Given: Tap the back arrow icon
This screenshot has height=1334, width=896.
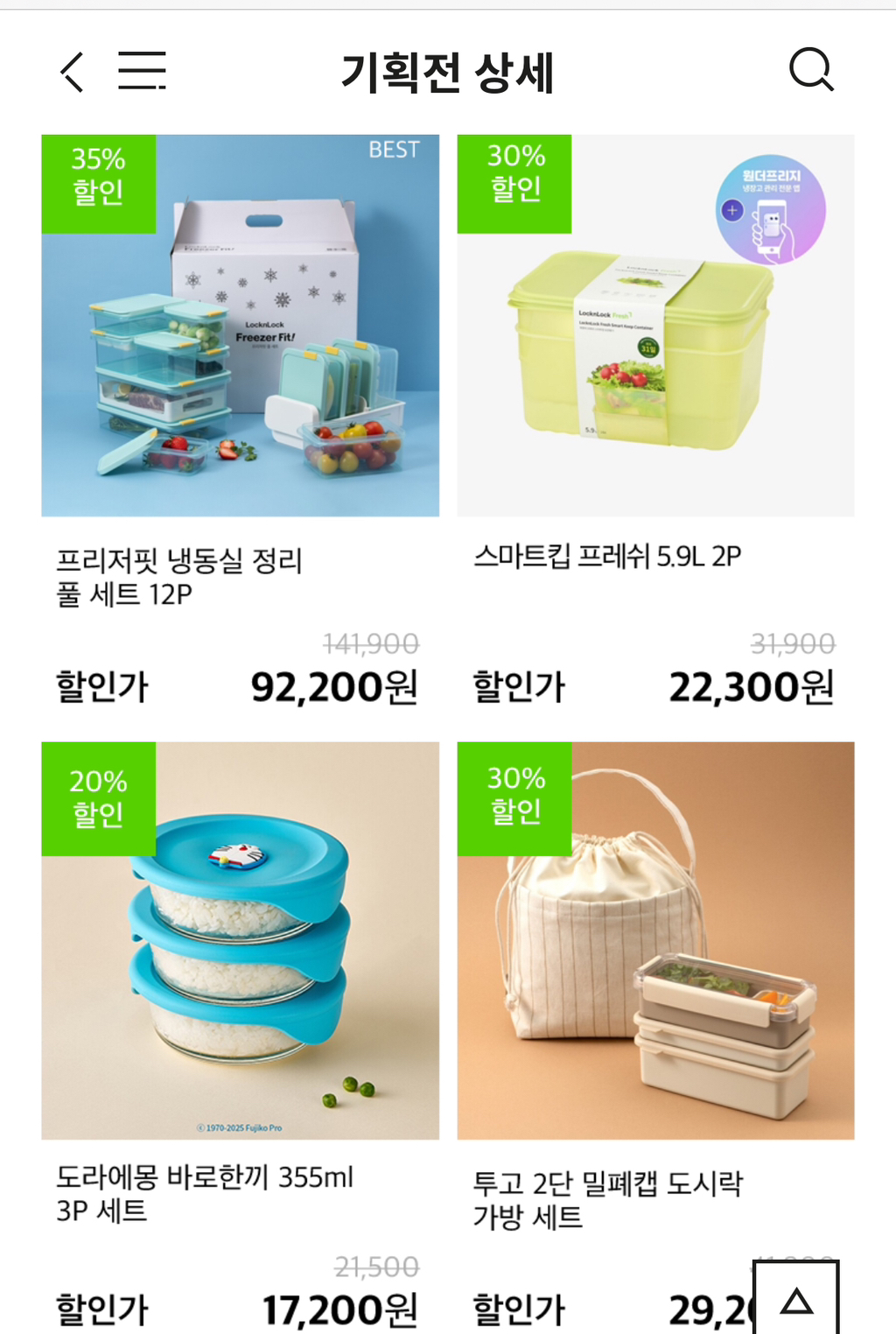Looking at the screenshot, I should (x=73, y=74).
